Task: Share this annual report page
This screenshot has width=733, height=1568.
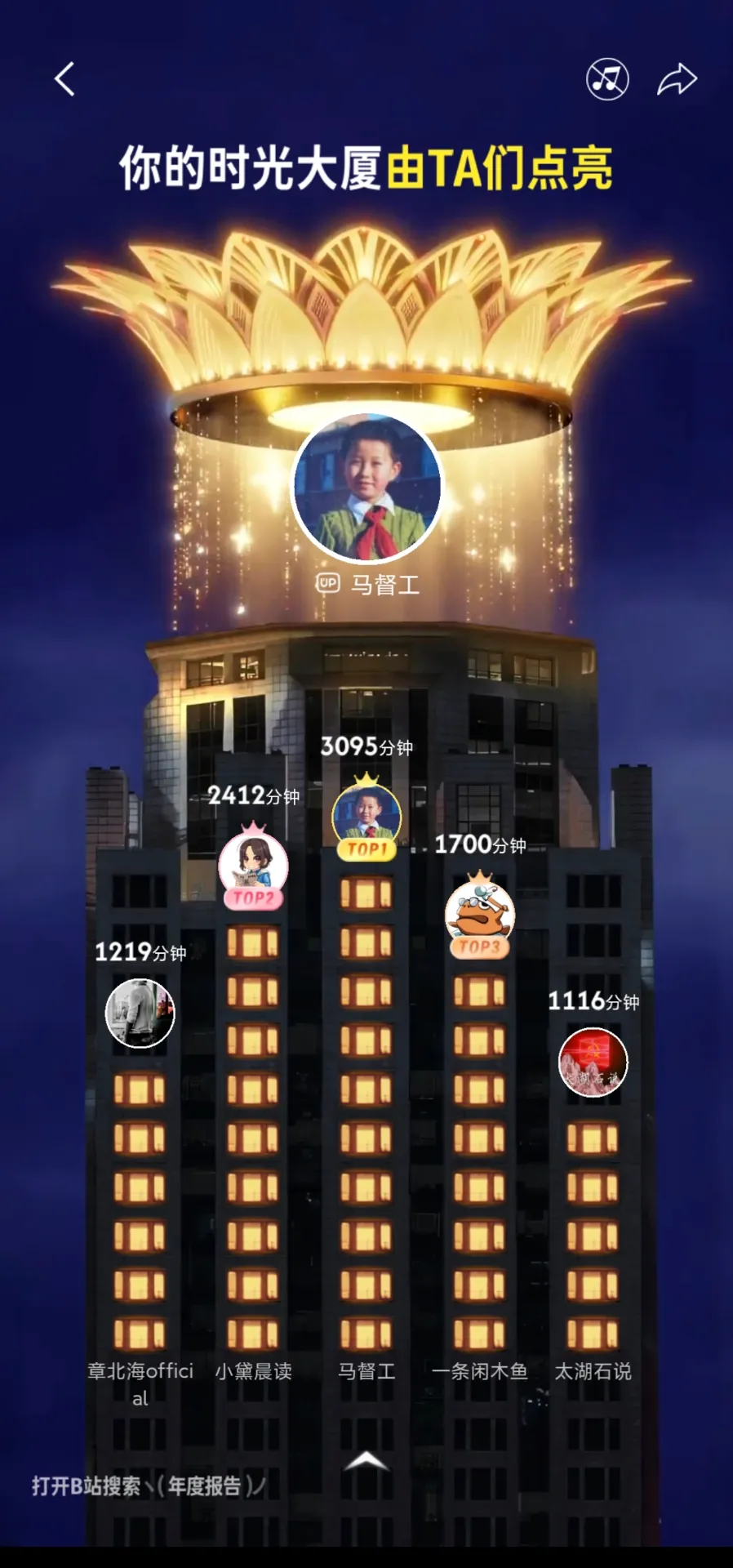Action: pyautogui.click(x=677, y=80)
